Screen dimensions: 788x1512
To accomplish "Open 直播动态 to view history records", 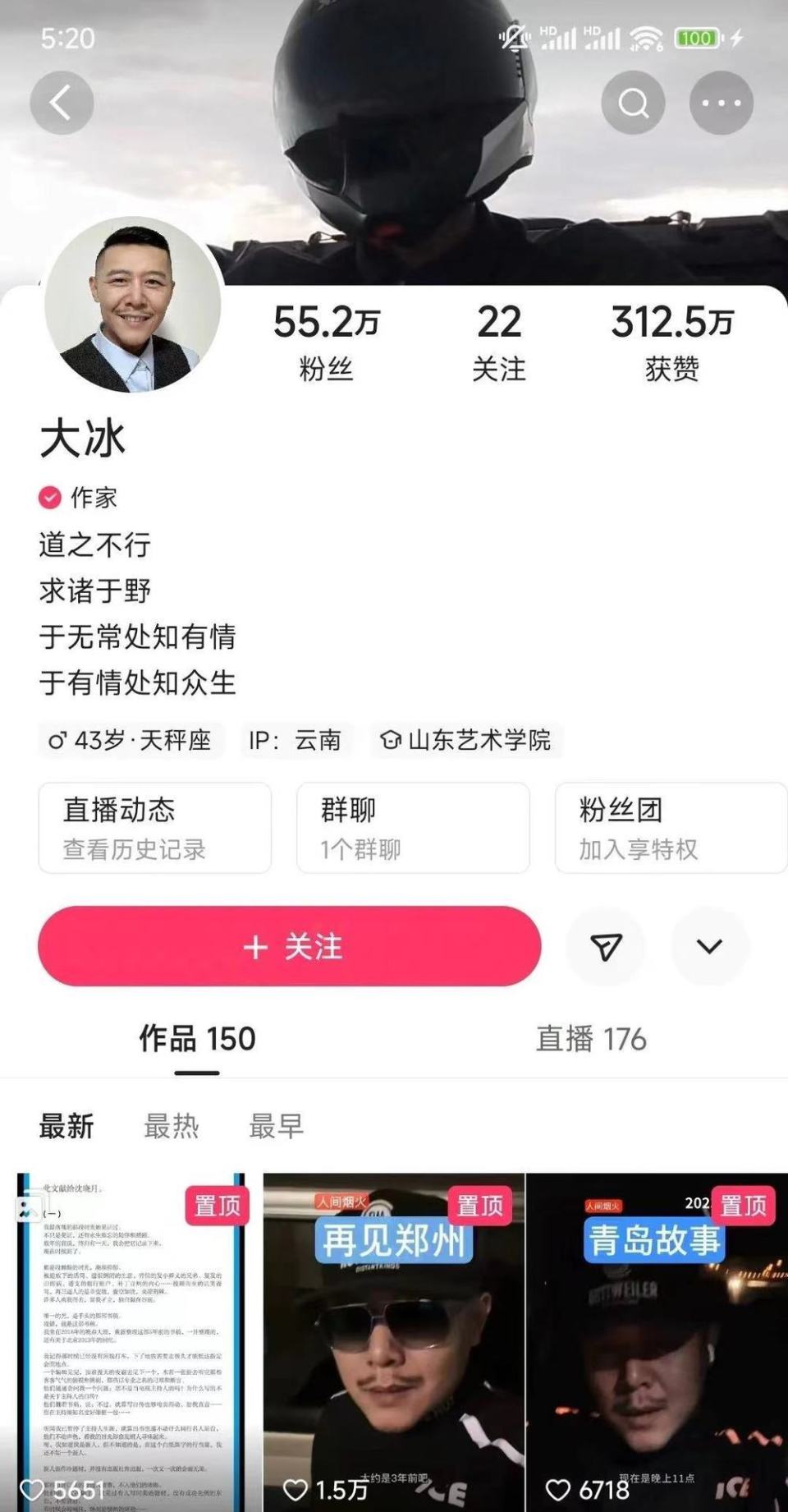I will 156,828.
